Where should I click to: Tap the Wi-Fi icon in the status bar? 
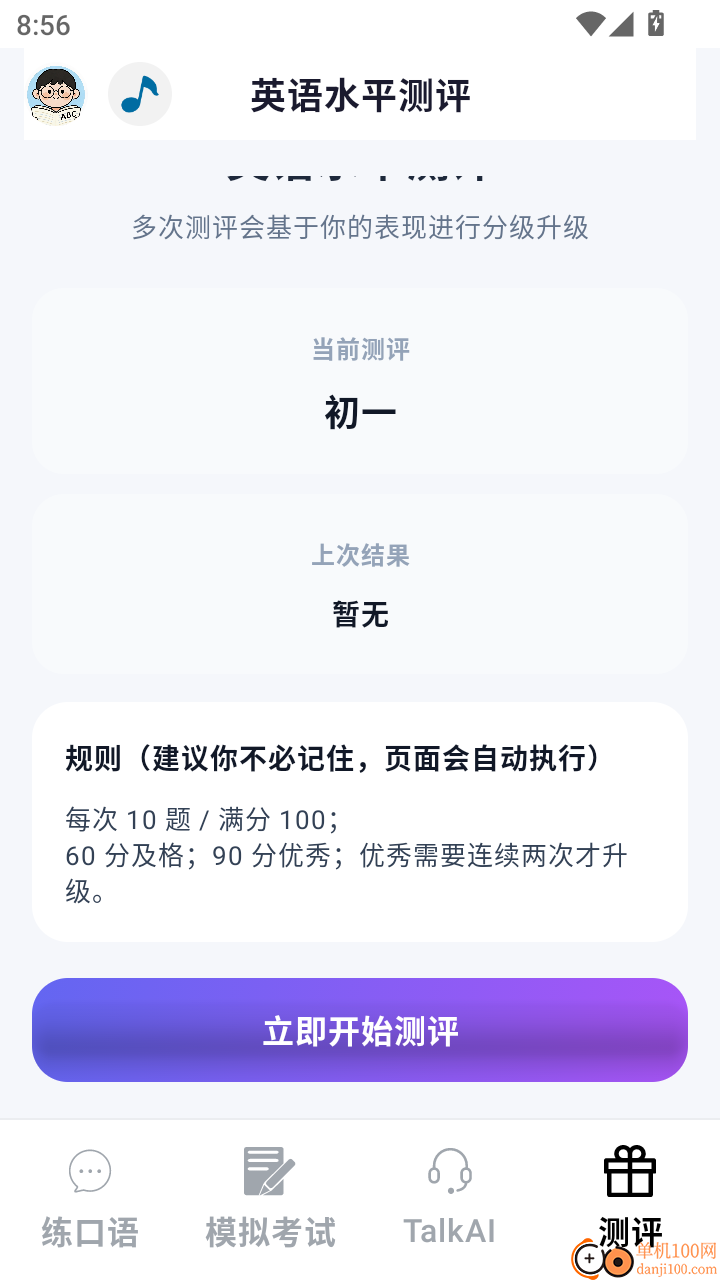click(x=591, y=24)
